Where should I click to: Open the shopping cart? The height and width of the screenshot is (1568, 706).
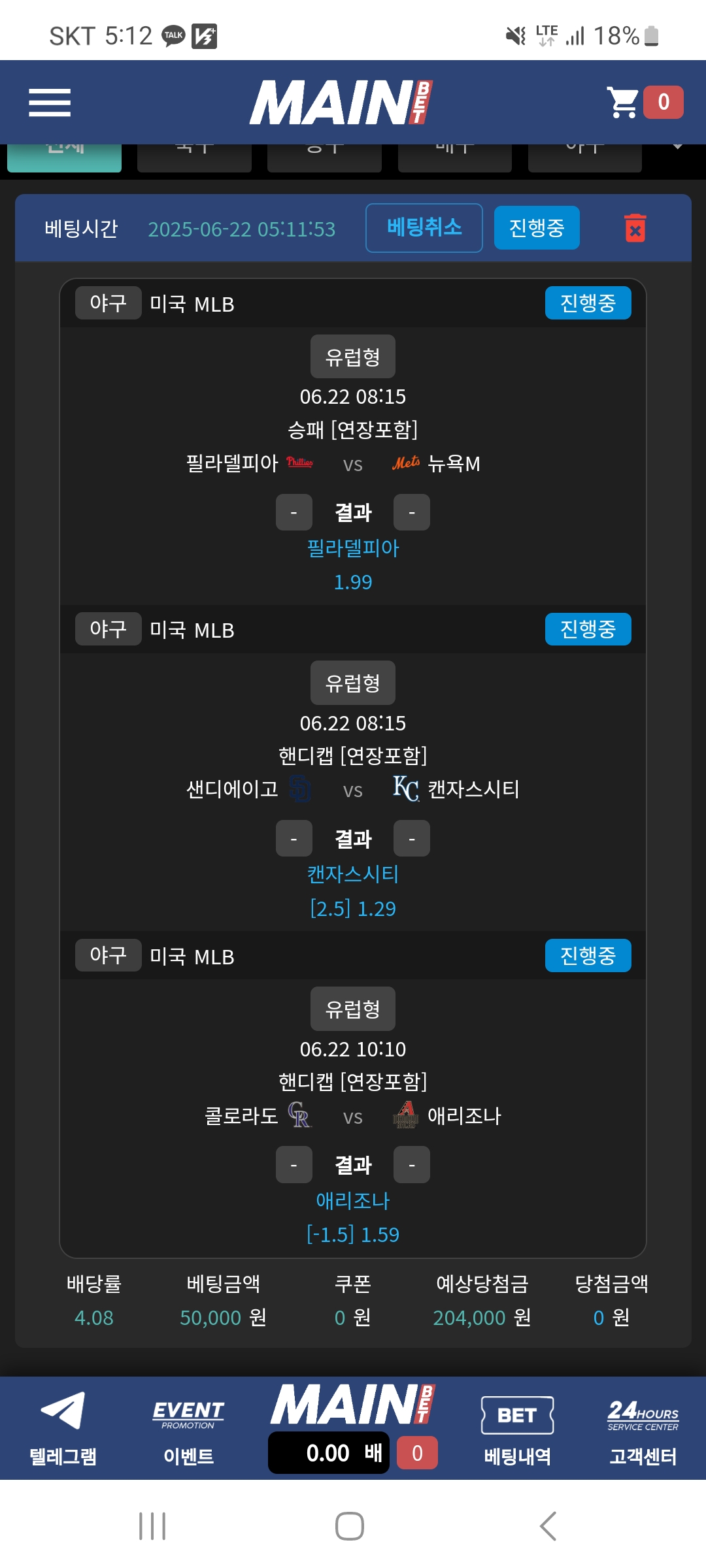pos(624,103)
